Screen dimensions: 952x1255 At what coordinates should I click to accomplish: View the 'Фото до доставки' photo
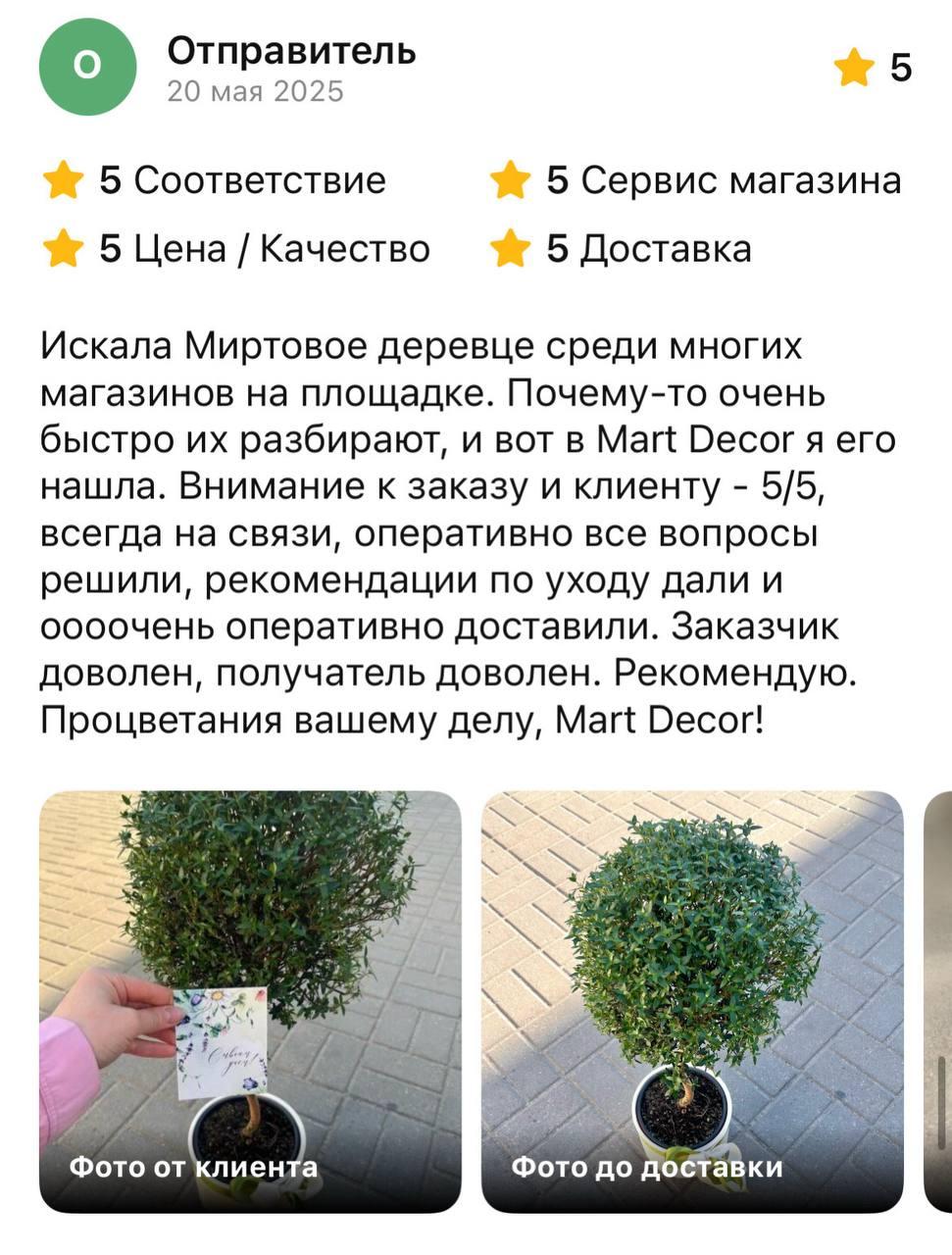[x=692, y=1001]
